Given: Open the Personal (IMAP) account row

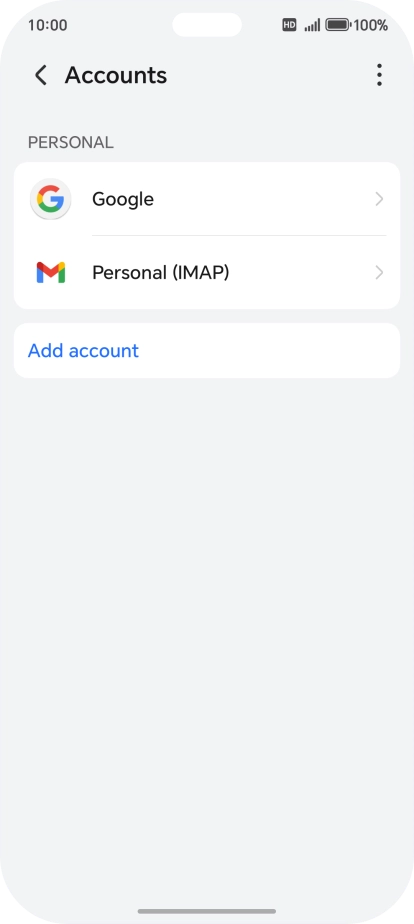Looking at the screenshot, I should [207, 272].
